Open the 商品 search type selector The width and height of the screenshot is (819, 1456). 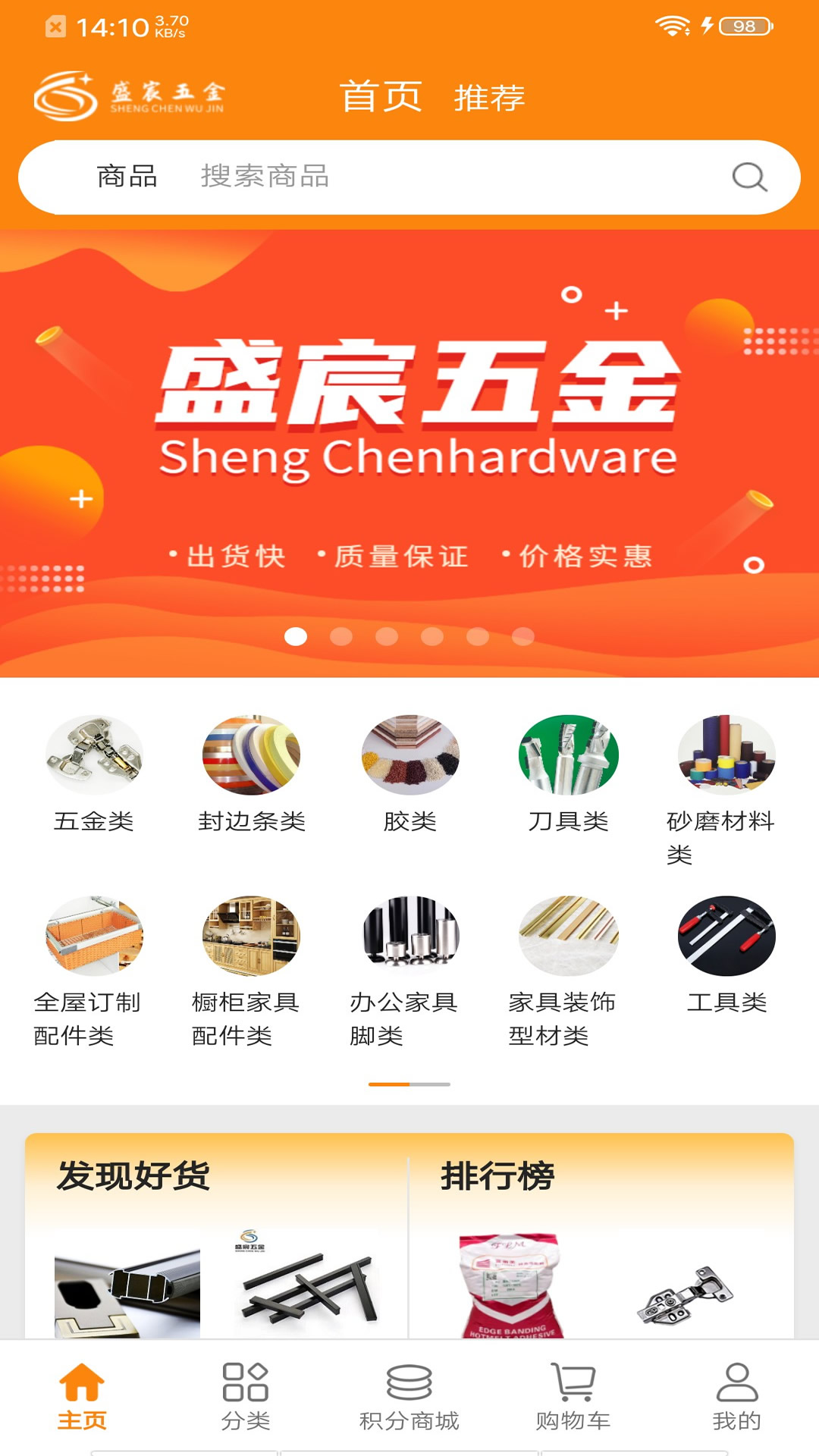tap(127, 177)
